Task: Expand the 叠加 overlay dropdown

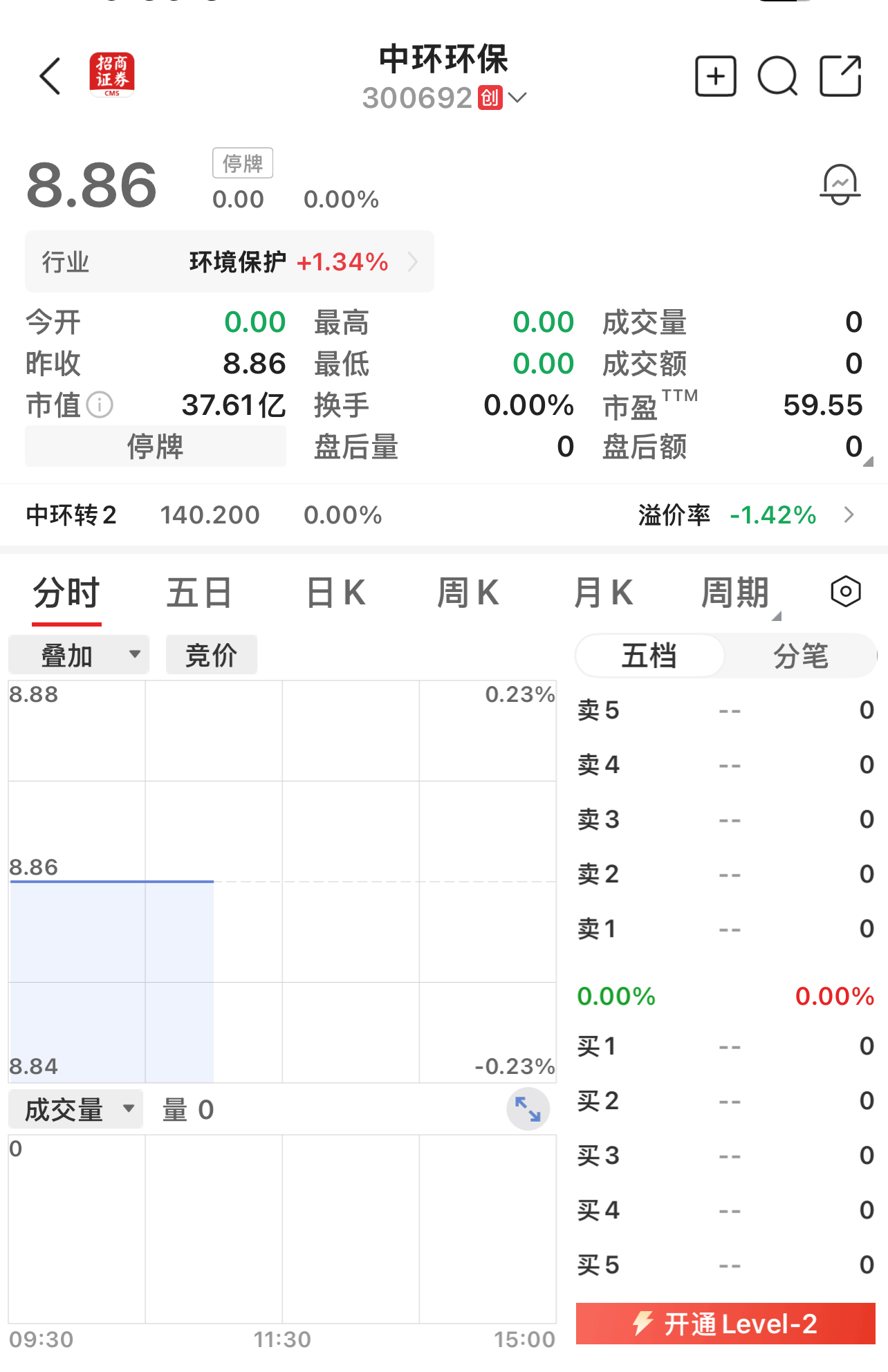Action: (79, 655)
